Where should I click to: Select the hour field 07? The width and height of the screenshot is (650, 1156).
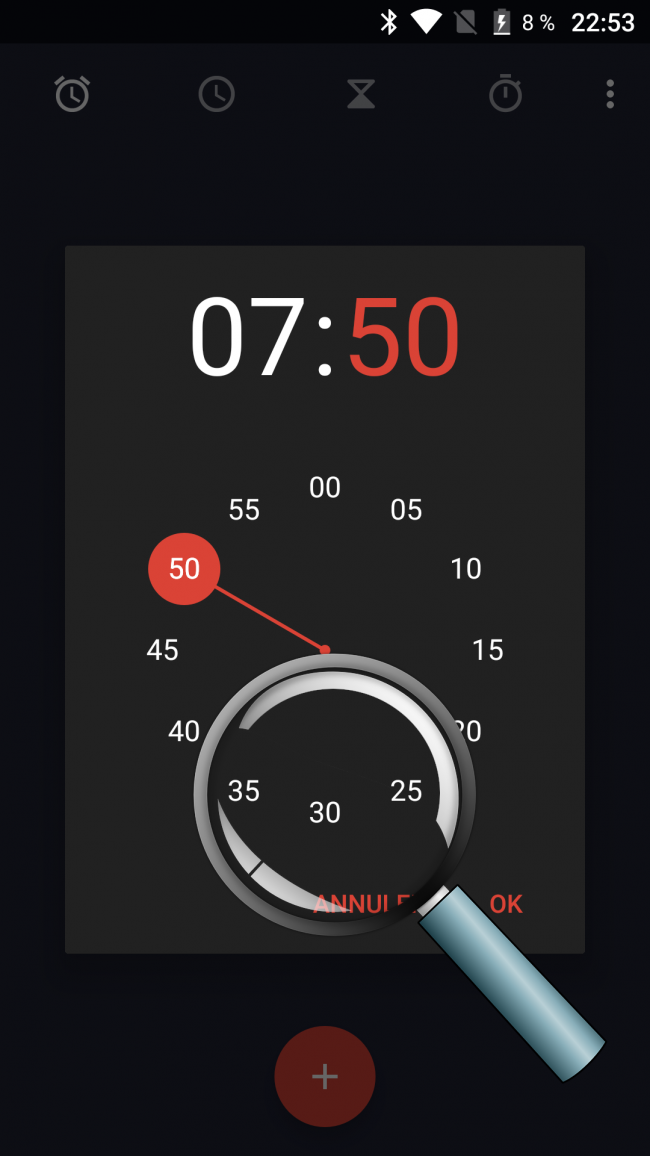pyautogui.click(x=247, y=336)
